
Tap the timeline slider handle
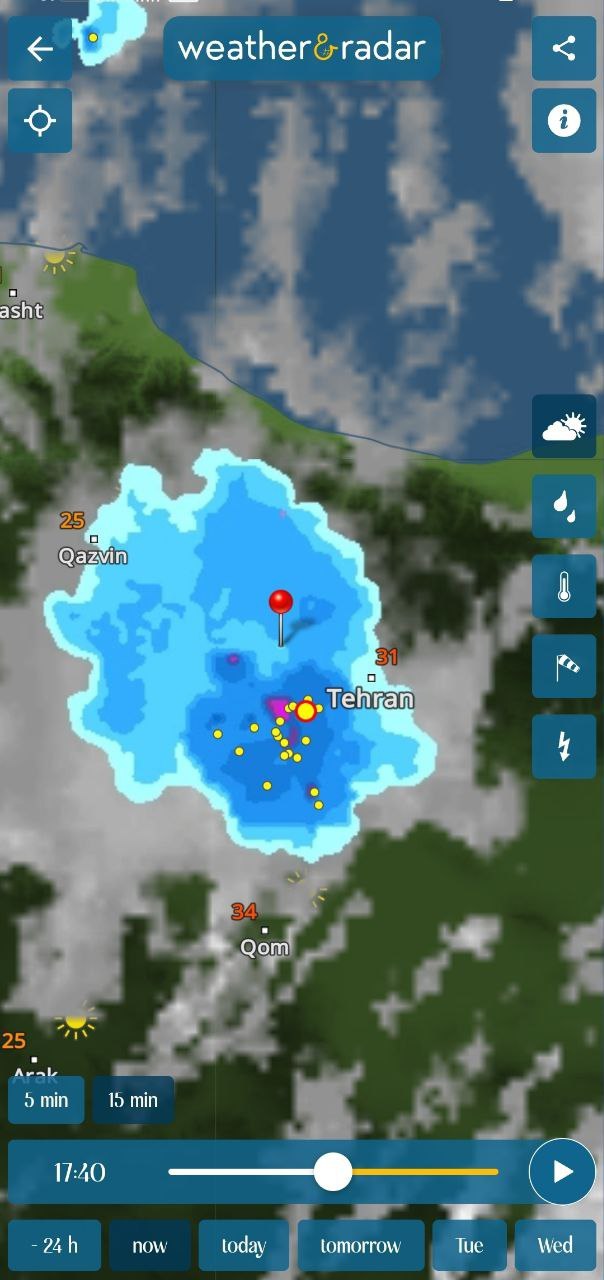point(333,1171)
